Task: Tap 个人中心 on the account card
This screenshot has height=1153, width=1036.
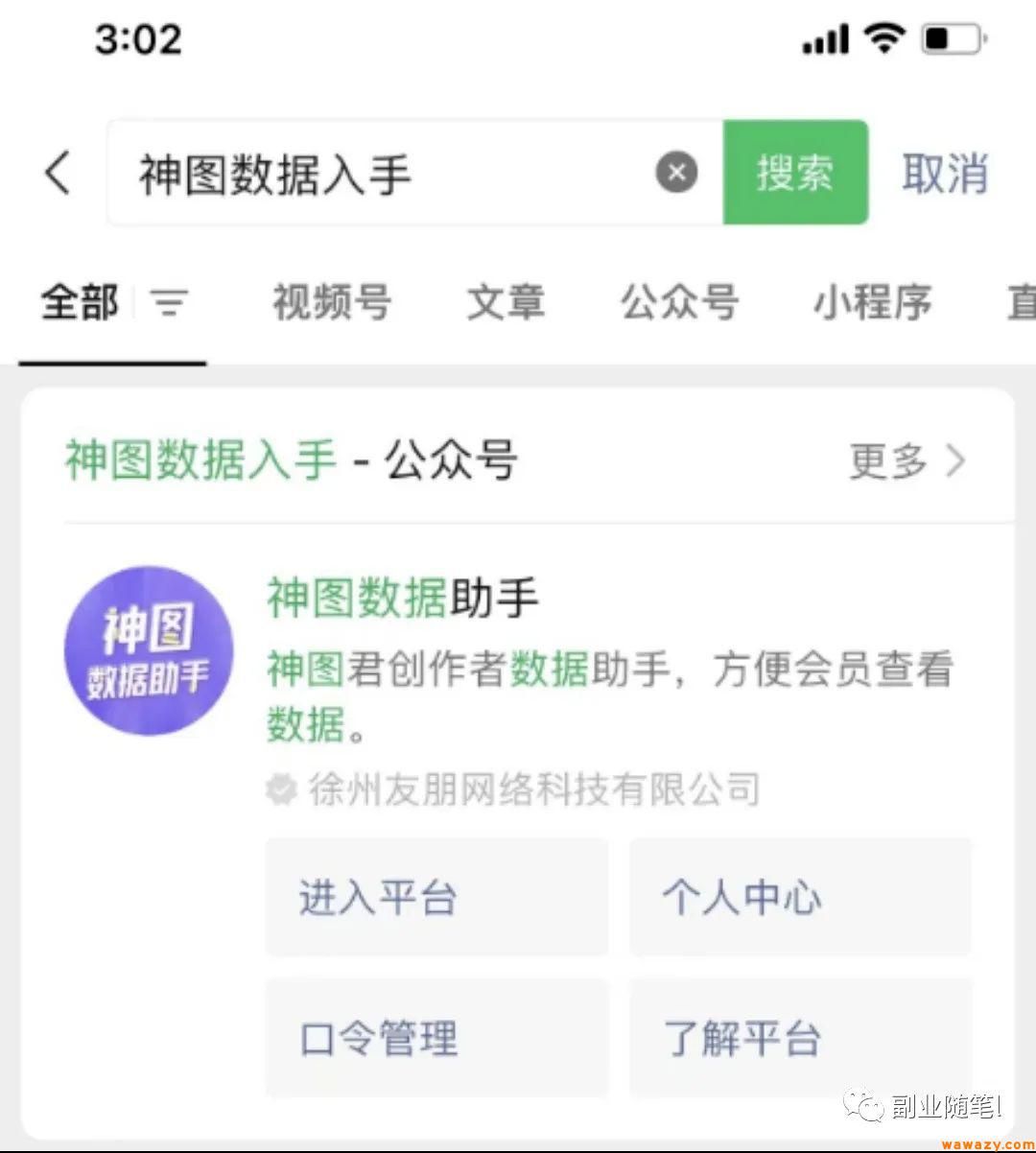Action: pyautogui.click(x=801, y=898)
